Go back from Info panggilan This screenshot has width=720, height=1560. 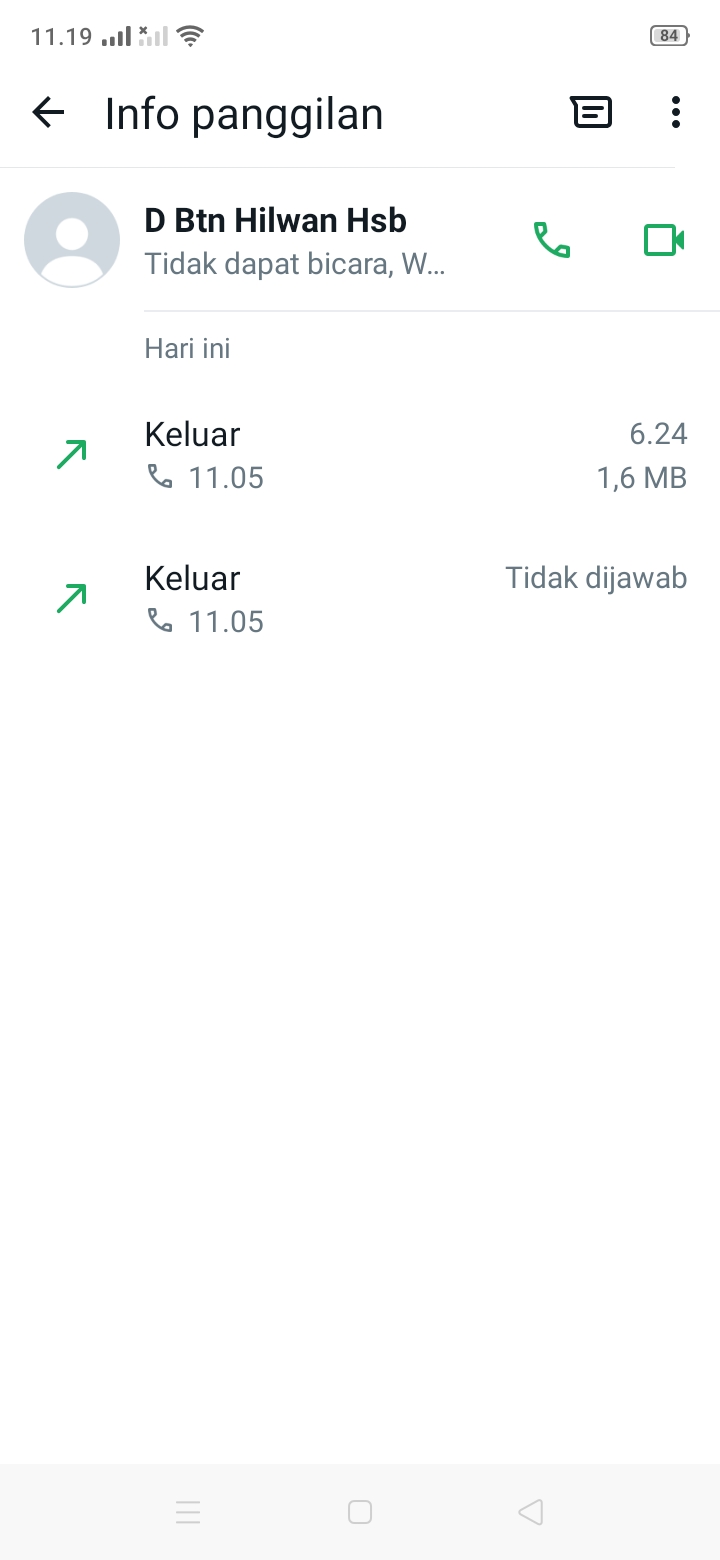click(x=48, y=113)
